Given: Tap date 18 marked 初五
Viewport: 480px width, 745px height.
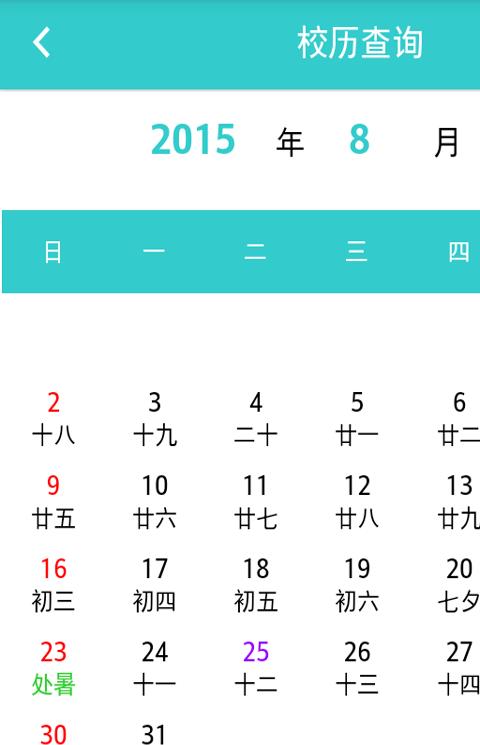Looking at the screenshot, I should click(x=256, y=585).
